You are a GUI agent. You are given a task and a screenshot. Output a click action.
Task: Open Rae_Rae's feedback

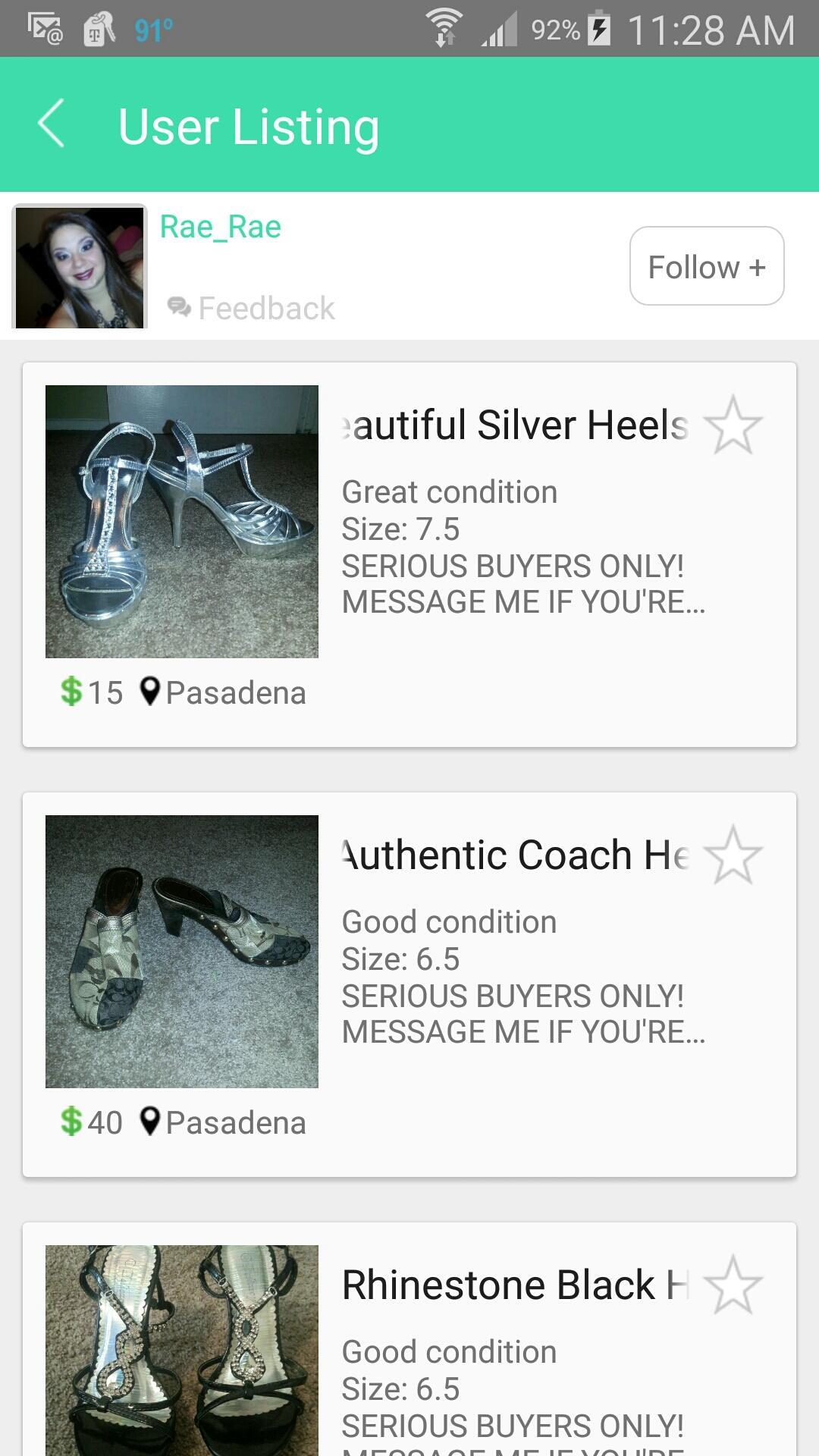coord(252,308)
